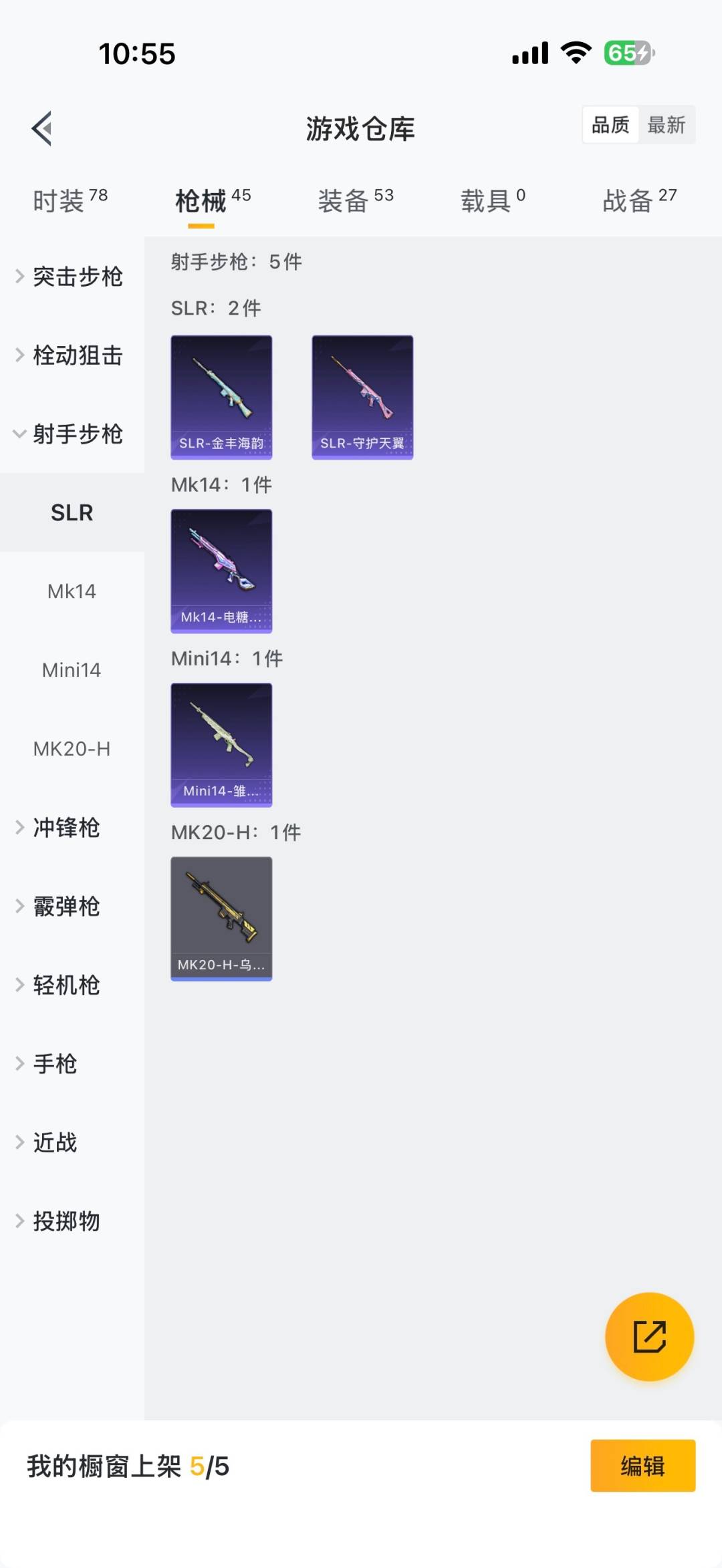722x1568 pixels.
Task: Tap the orange share floating button
Action: pos(649,1337)
